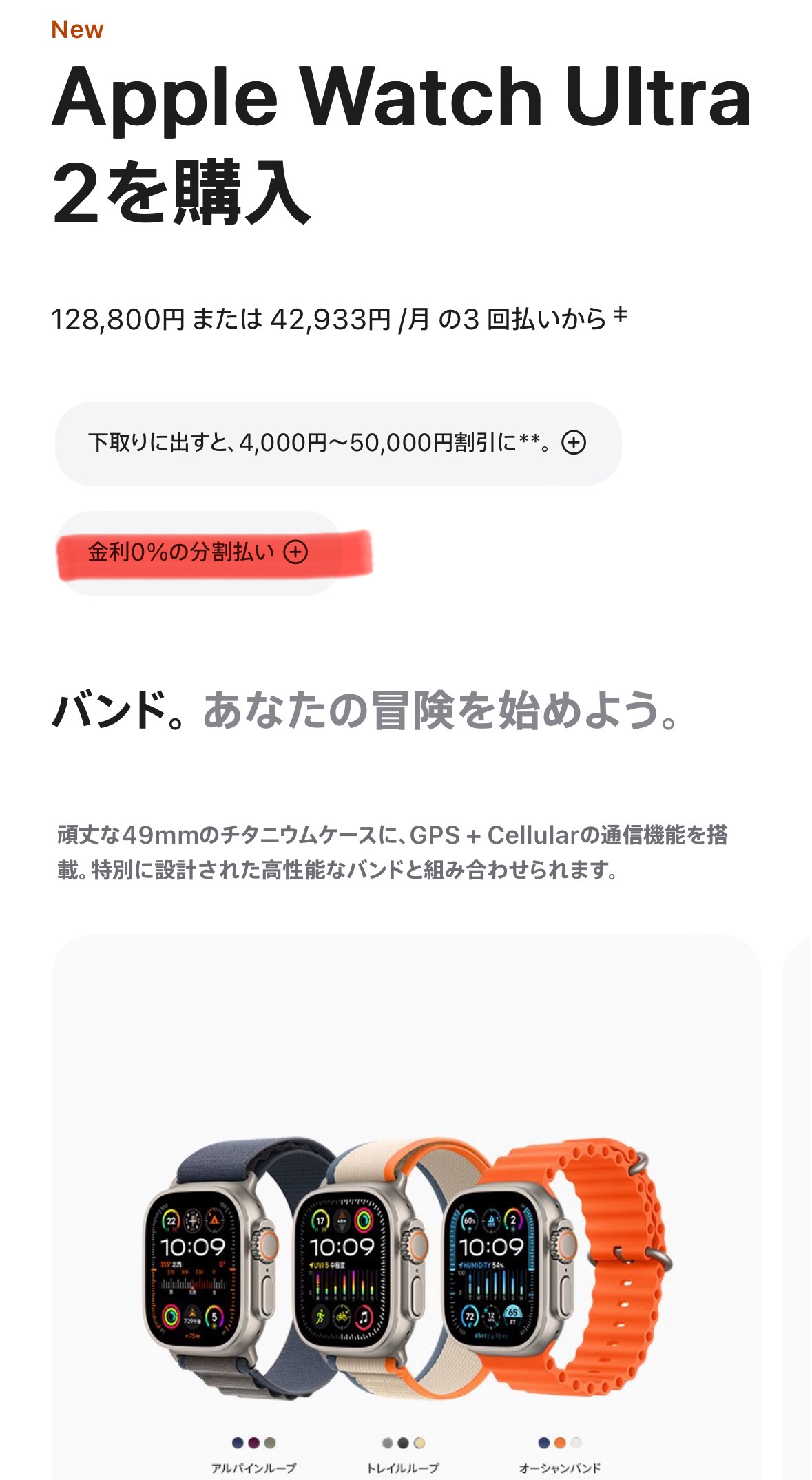Click the オーシャンバンド band name label
812x1480 pixels.
click(558, 1467)
